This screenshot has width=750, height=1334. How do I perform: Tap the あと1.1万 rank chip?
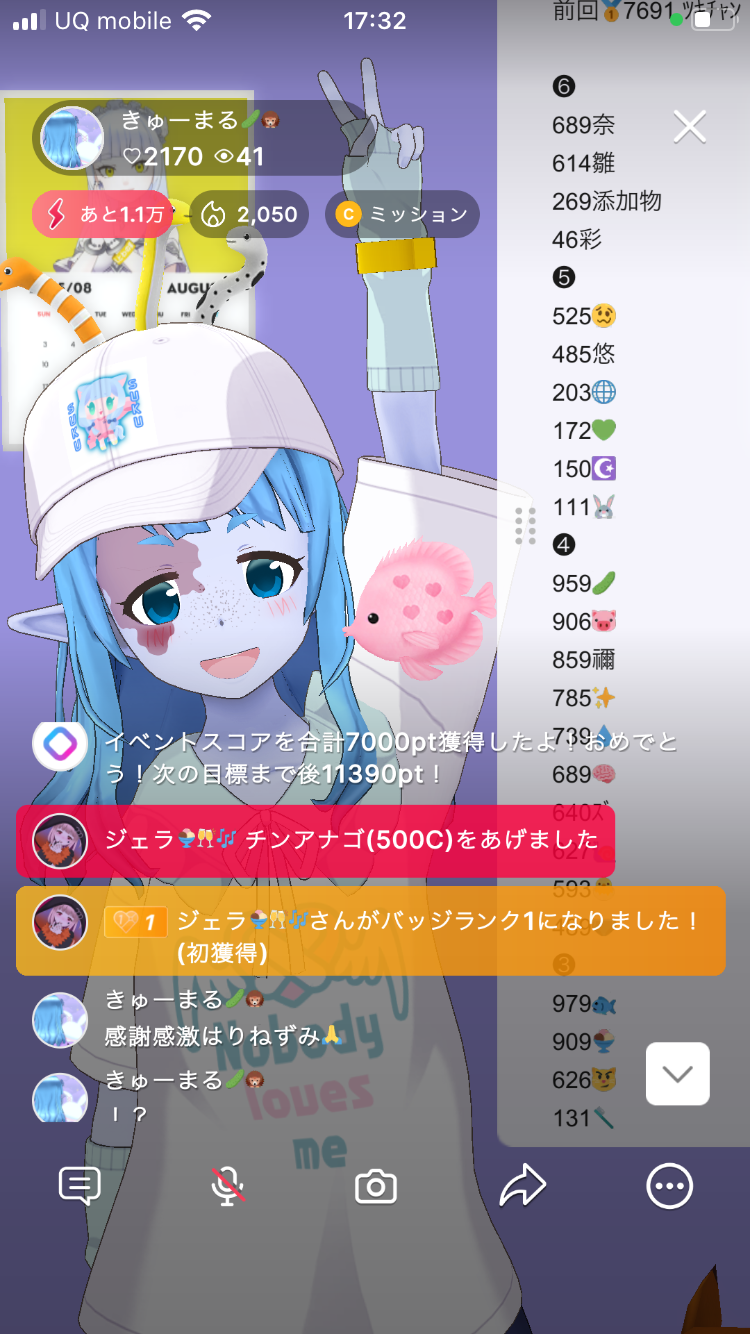100,214
